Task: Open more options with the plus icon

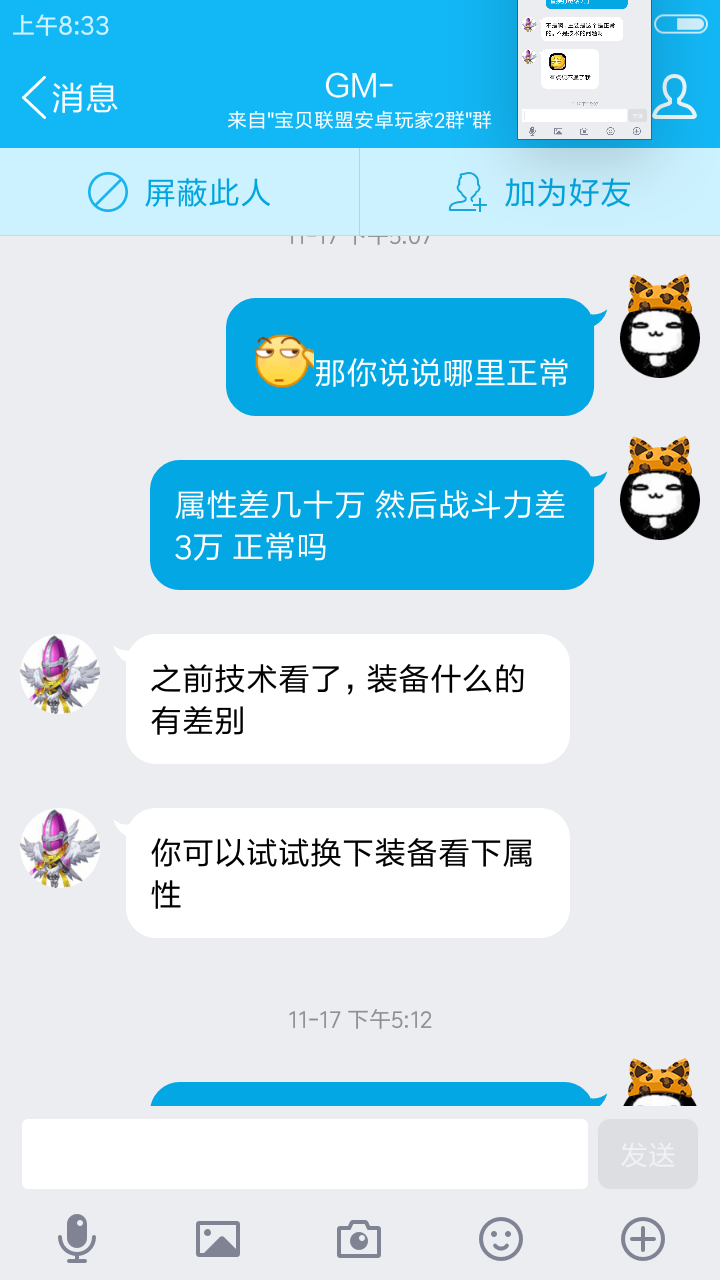Action: [643, 1239]
